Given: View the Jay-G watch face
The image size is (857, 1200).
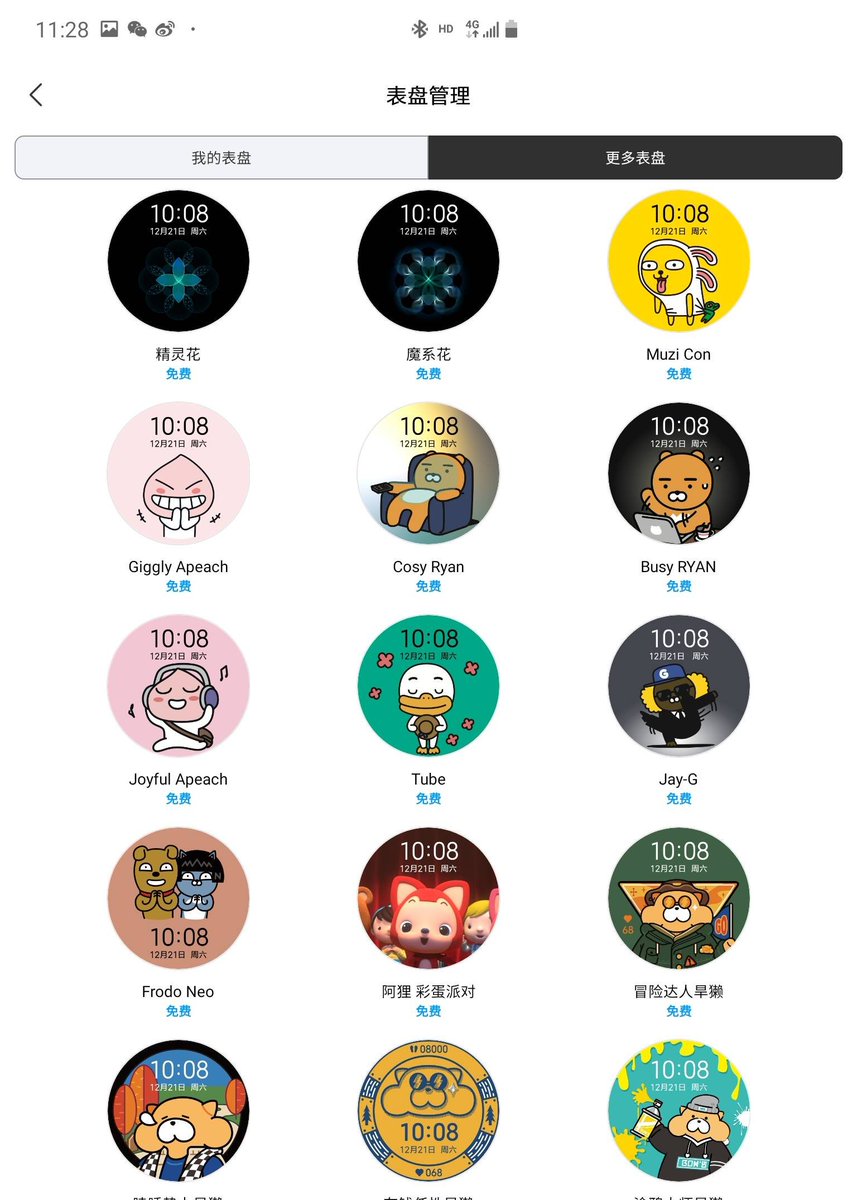Looking at the screenshot, I should click(678, 686).
